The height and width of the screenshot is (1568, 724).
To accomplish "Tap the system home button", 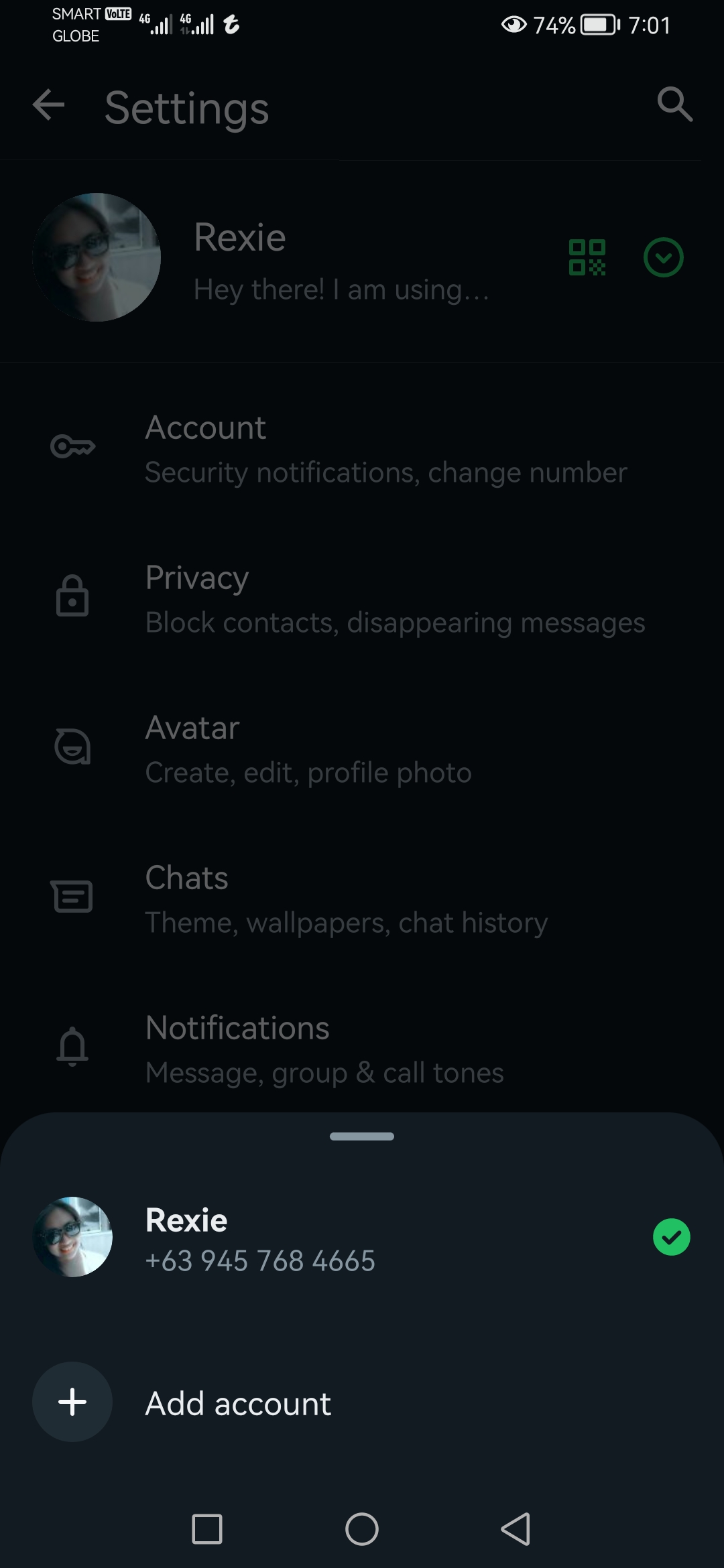I will point(362,1530).
